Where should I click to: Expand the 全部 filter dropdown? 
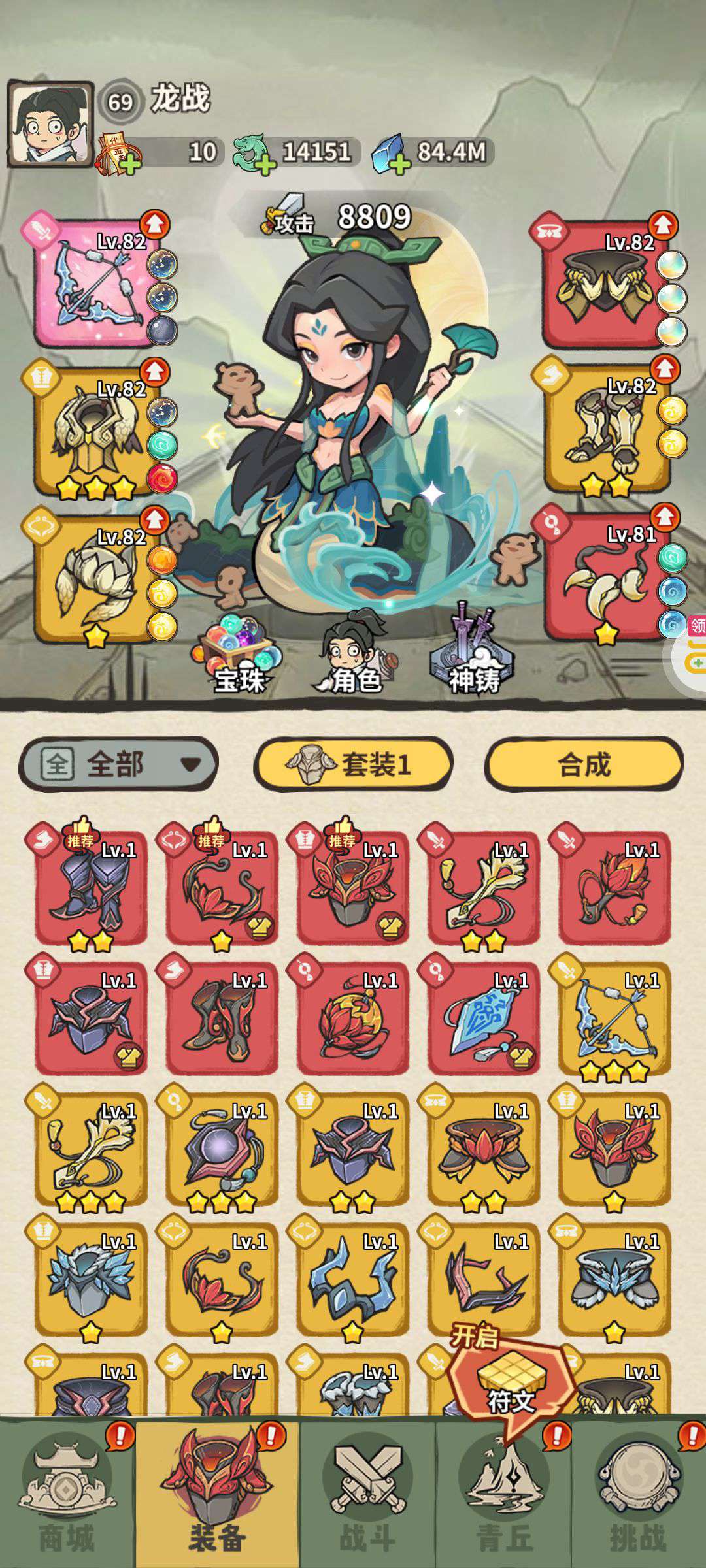click(x=118, y=764)
